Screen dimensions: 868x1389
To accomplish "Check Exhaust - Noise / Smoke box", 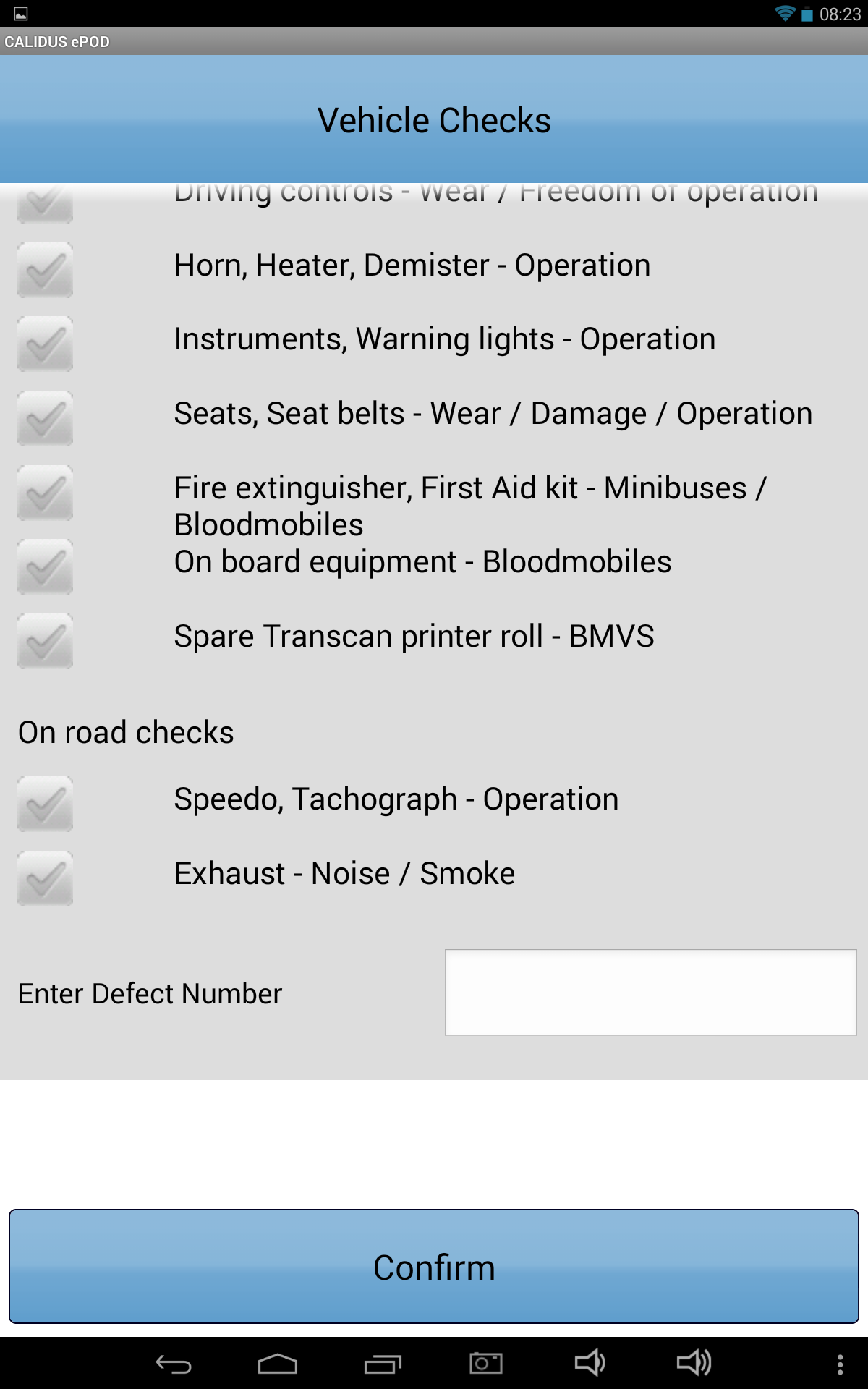I will [x=45, y=878].
